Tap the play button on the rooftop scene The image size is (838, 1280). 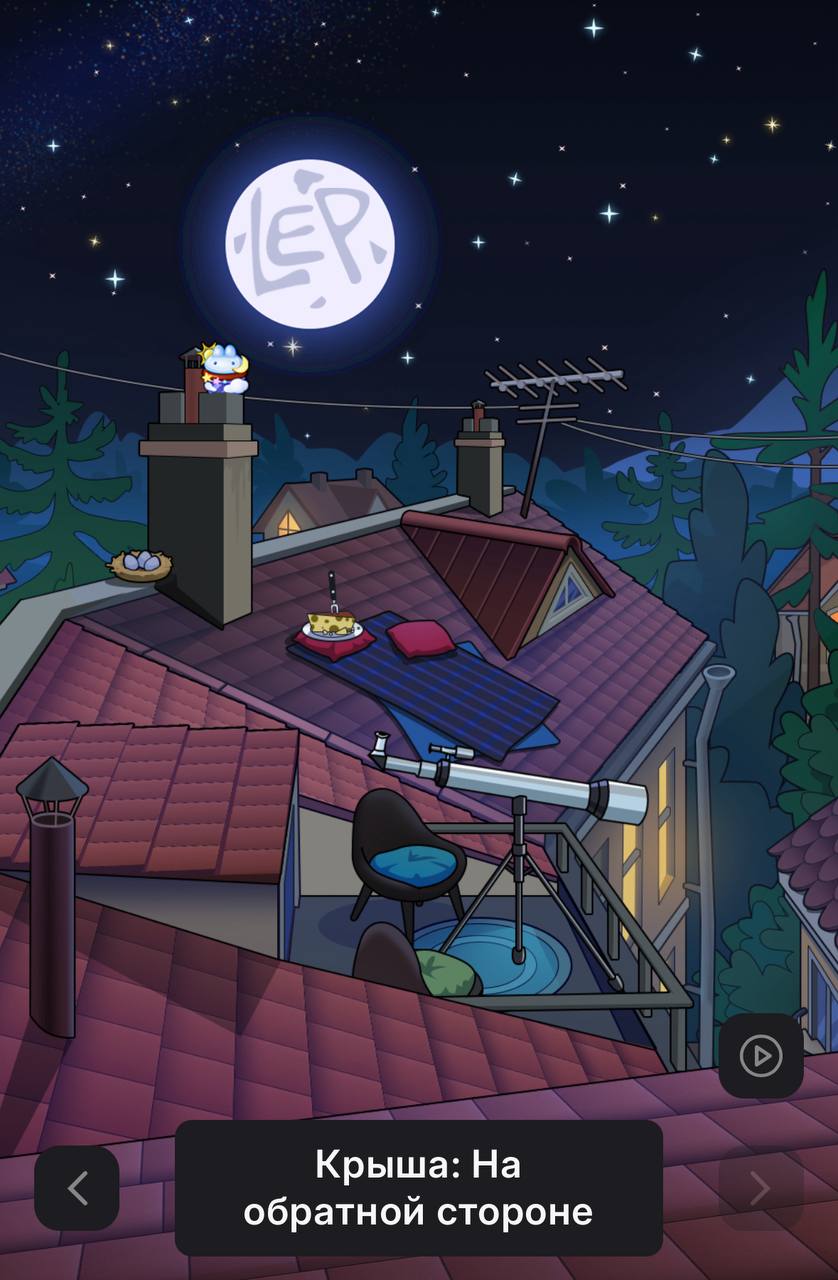[x=760, y=1055]
